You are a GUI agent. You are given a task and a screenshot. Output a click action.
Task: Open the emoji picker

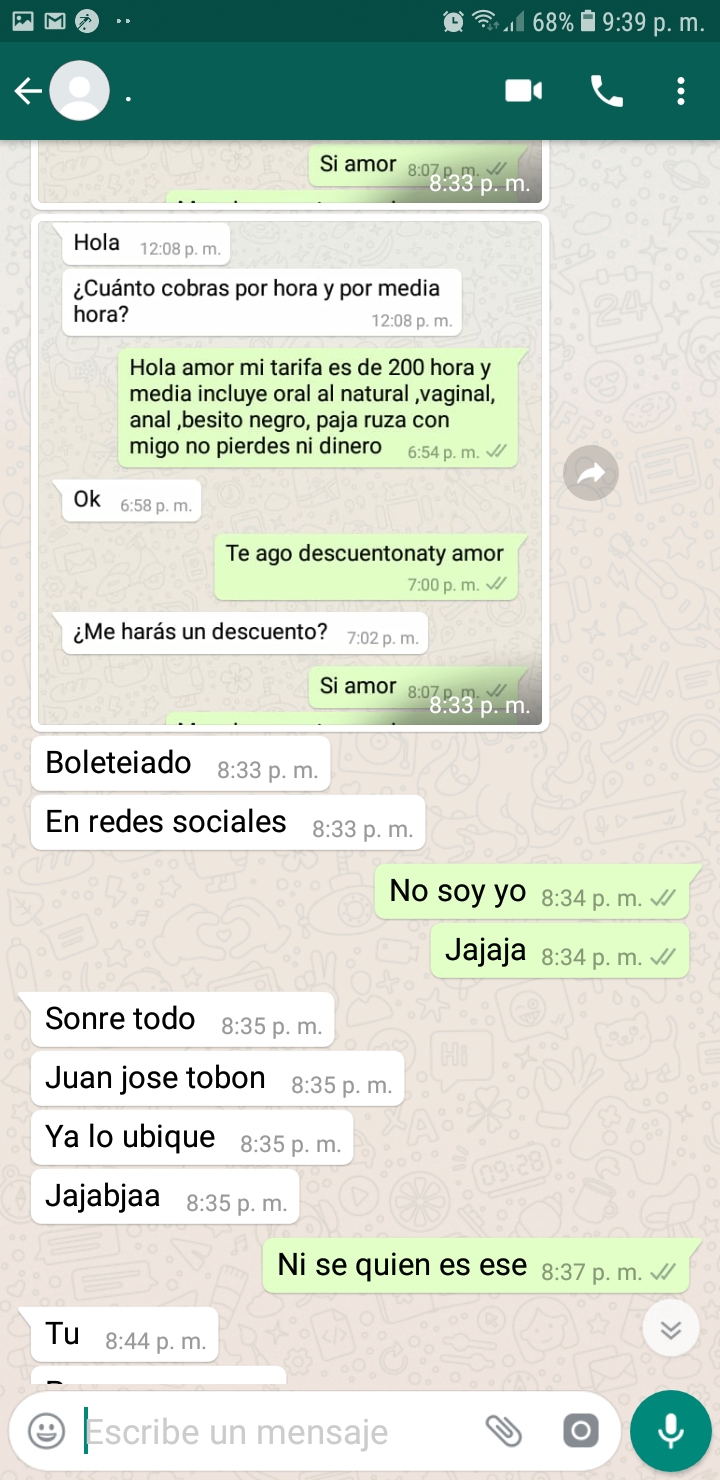tap(46, 1431)
